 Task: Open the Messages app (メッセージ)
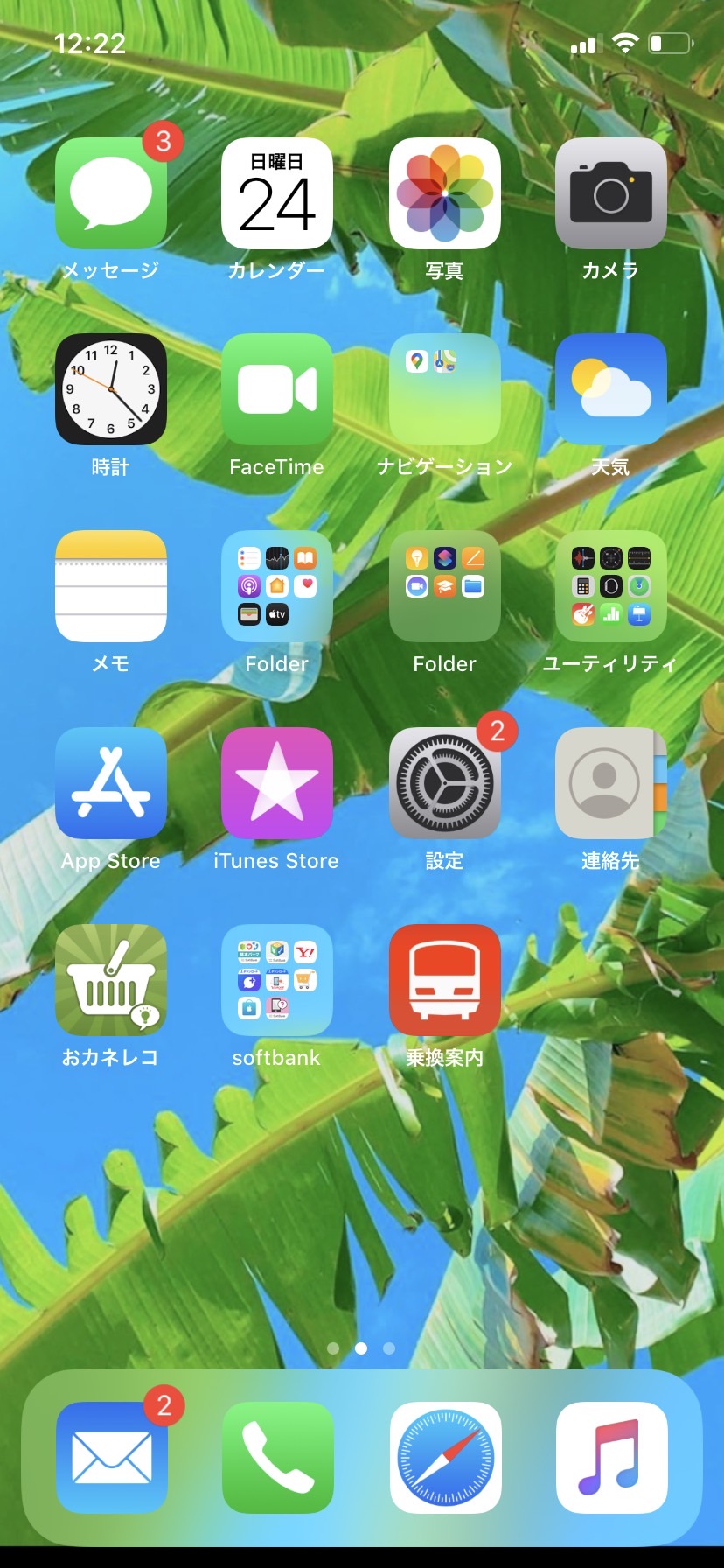point(111,193)
